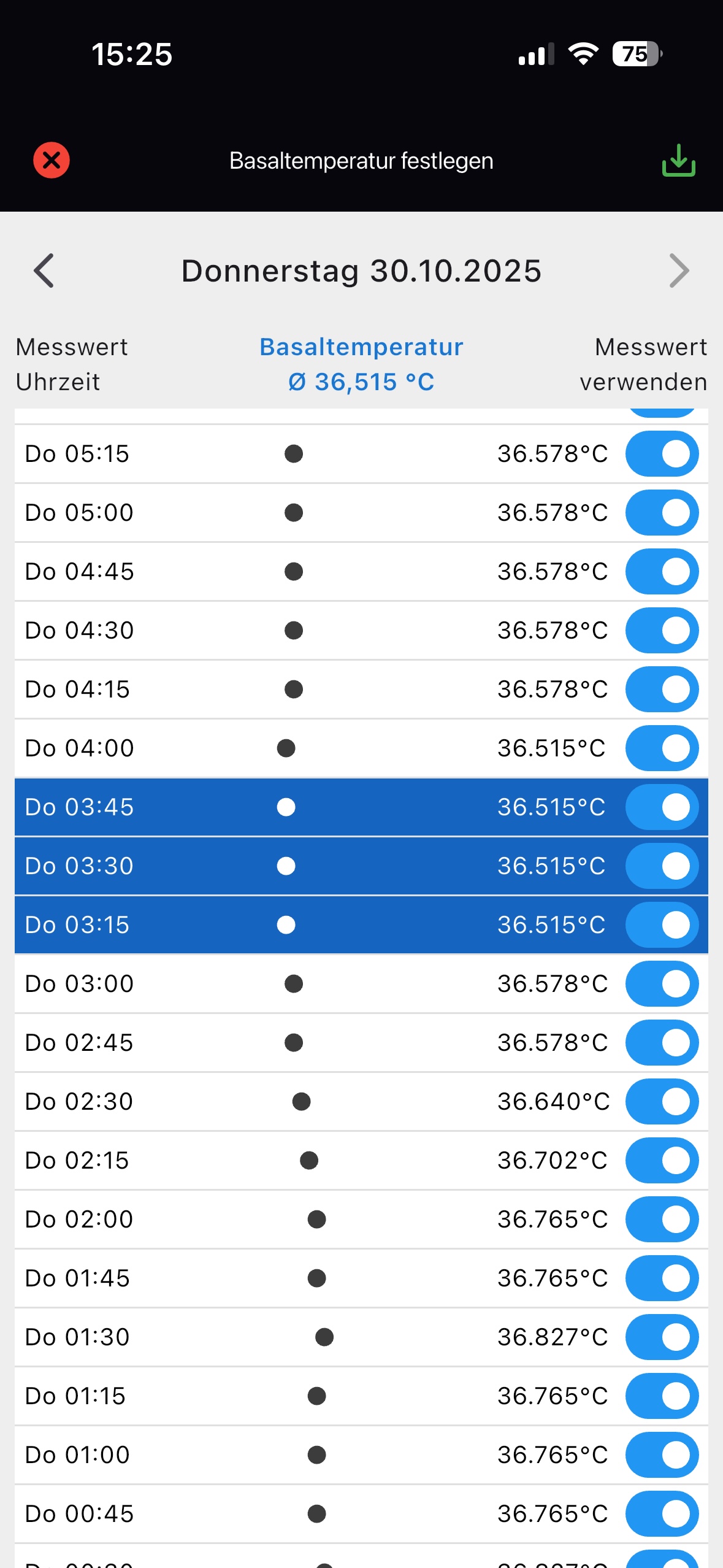Screen dimensions: 723x1568
Task: Click the dot indicator for Do 02:30
Action: [x=300, y=1101]
